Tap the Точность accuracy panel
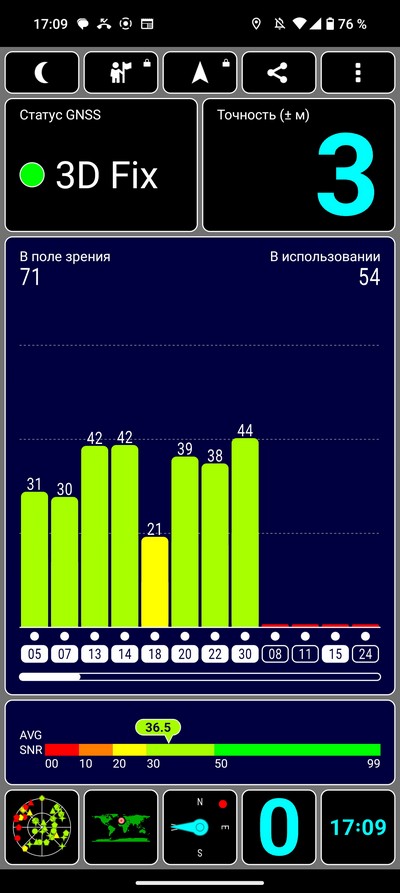 click(x=299, y=165)
